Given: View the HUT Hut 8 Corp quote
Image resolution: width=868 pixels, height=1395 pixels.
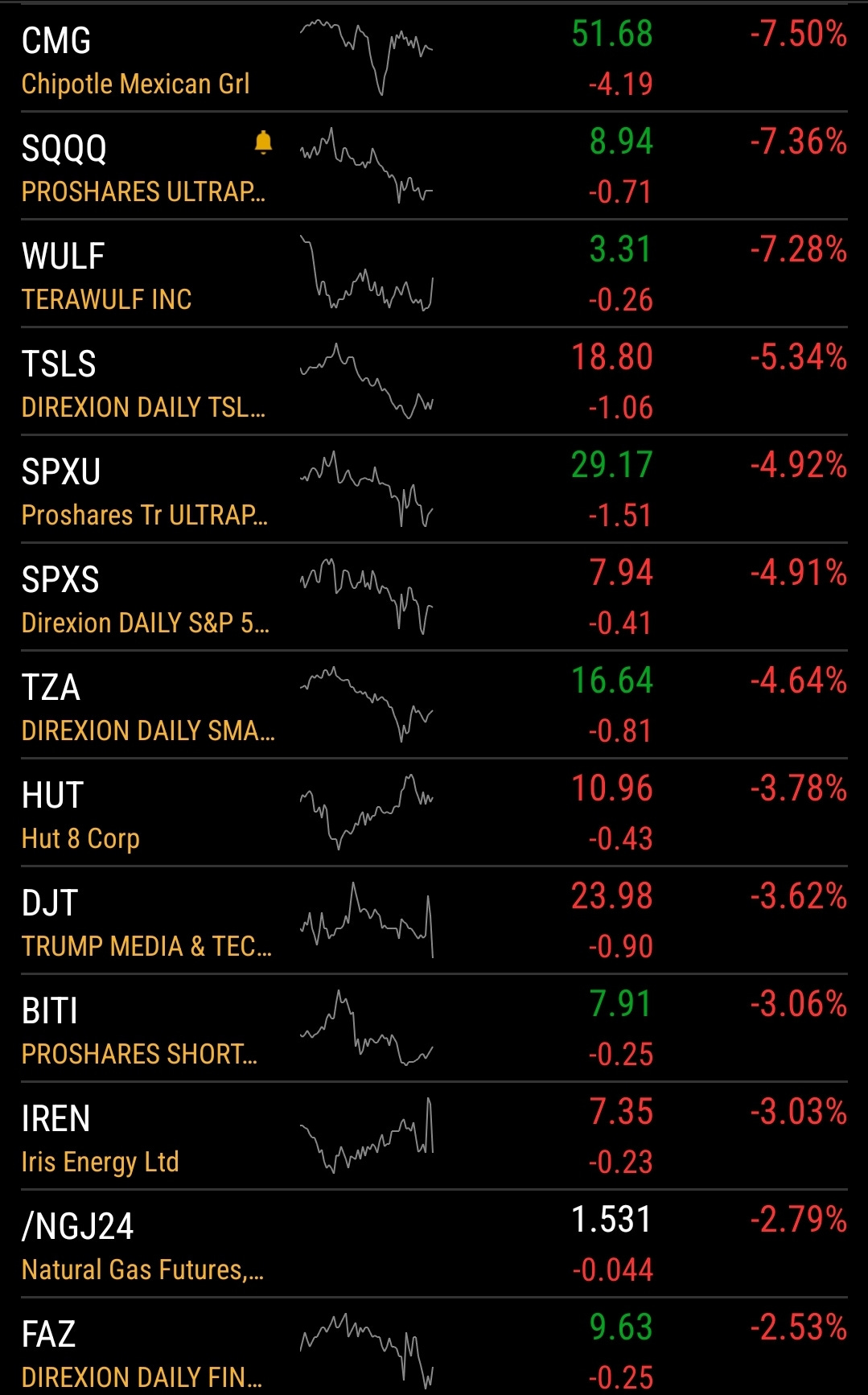Looking at the screenshot, I should [434, 813].
